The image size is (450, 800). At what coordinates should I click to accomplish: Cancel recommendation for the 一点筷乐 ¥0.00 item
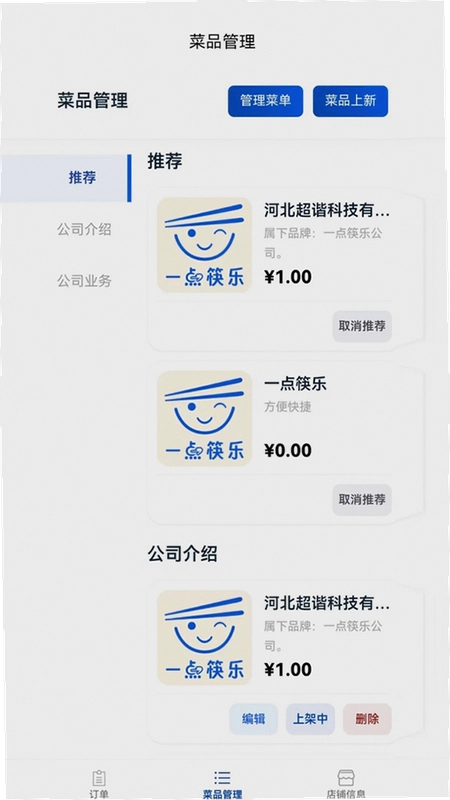[x=362, y=500]
